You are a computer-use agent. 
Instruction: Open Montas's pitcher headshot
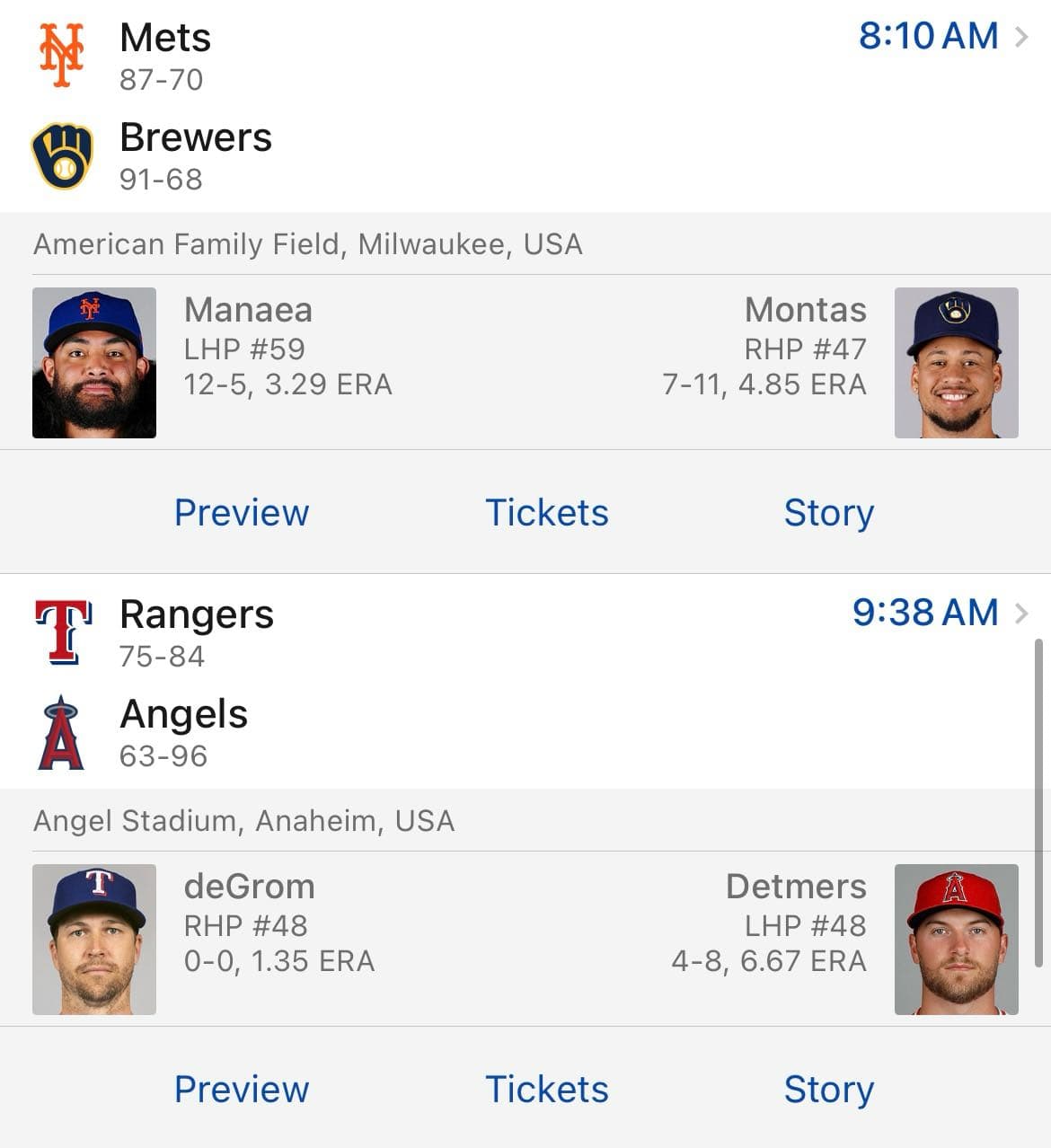pyautogui.click(x=956, y=362)
